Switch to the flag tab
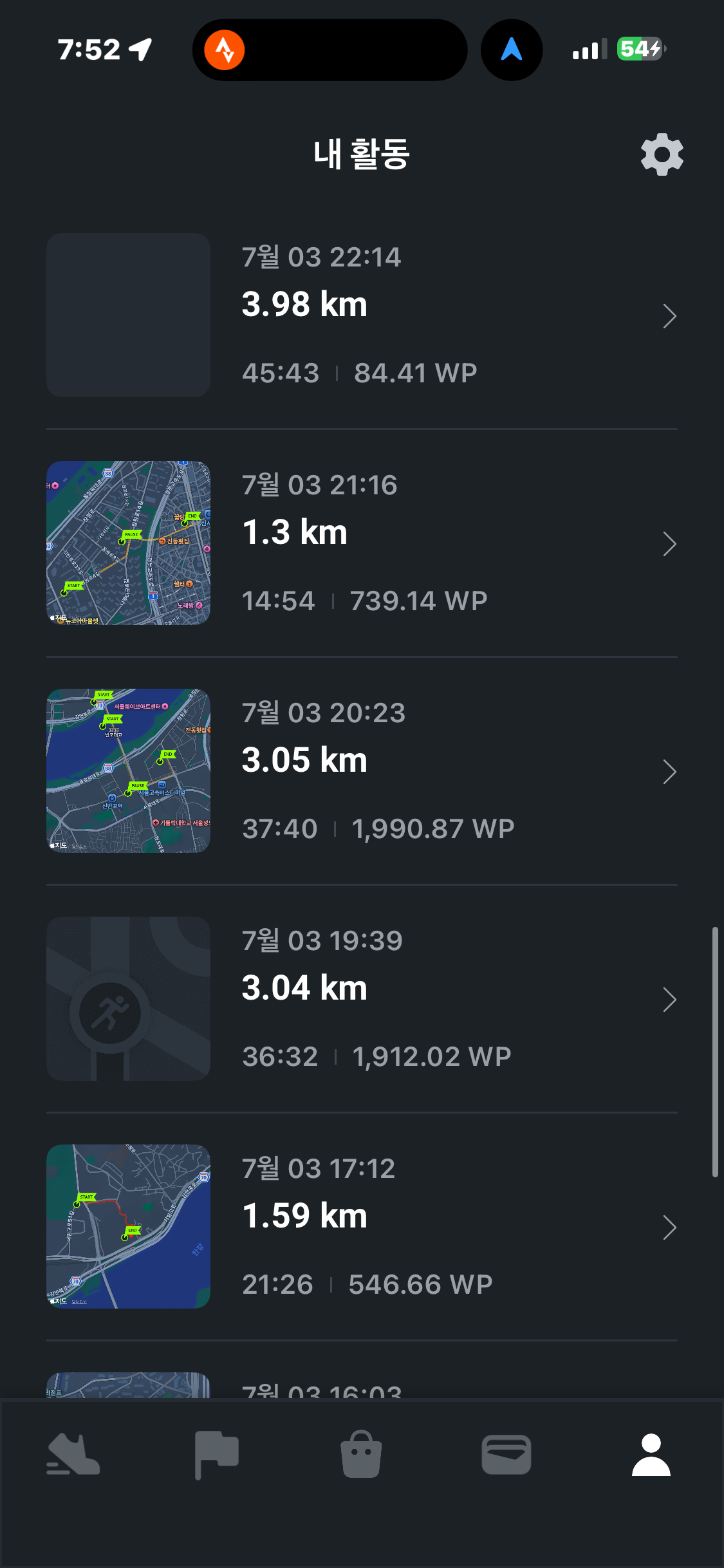Image resolution: width=724 pixels, height=1568 pixels. 217,1455
